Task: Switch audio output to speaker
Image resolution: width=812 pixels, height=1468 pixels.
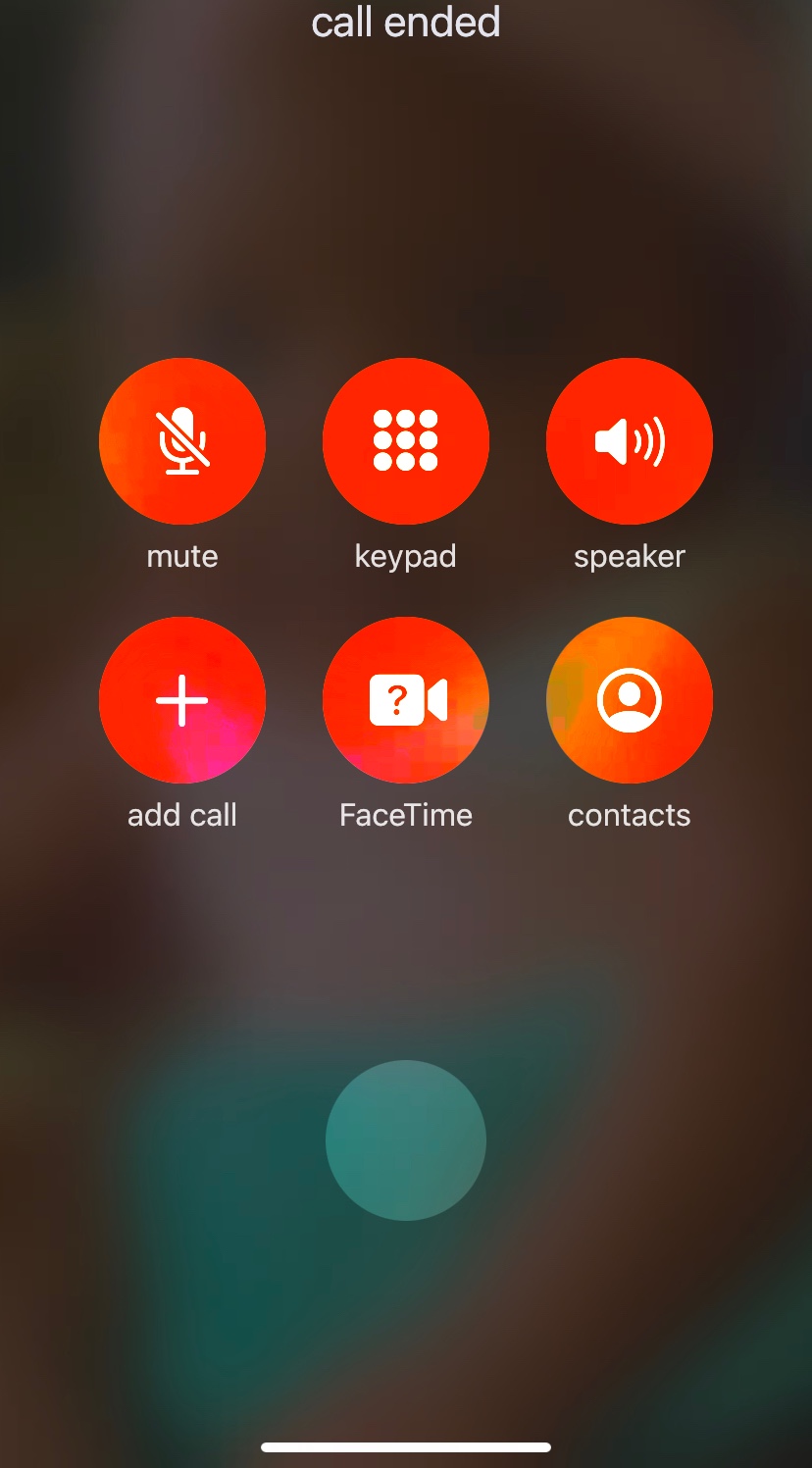Action: click(629, 441)
